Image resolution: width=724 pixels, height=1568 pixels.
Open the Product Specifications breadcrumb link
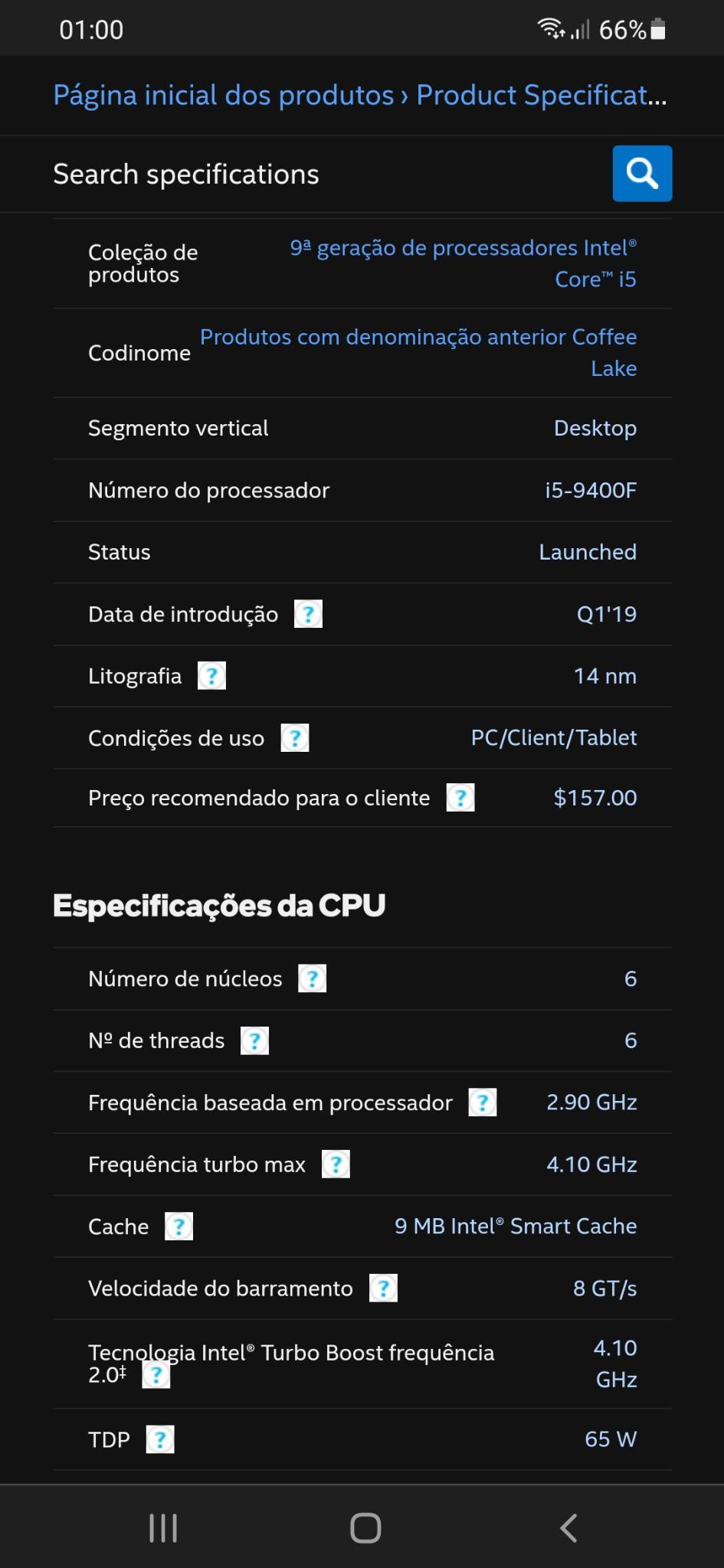(x=542, y=96)
